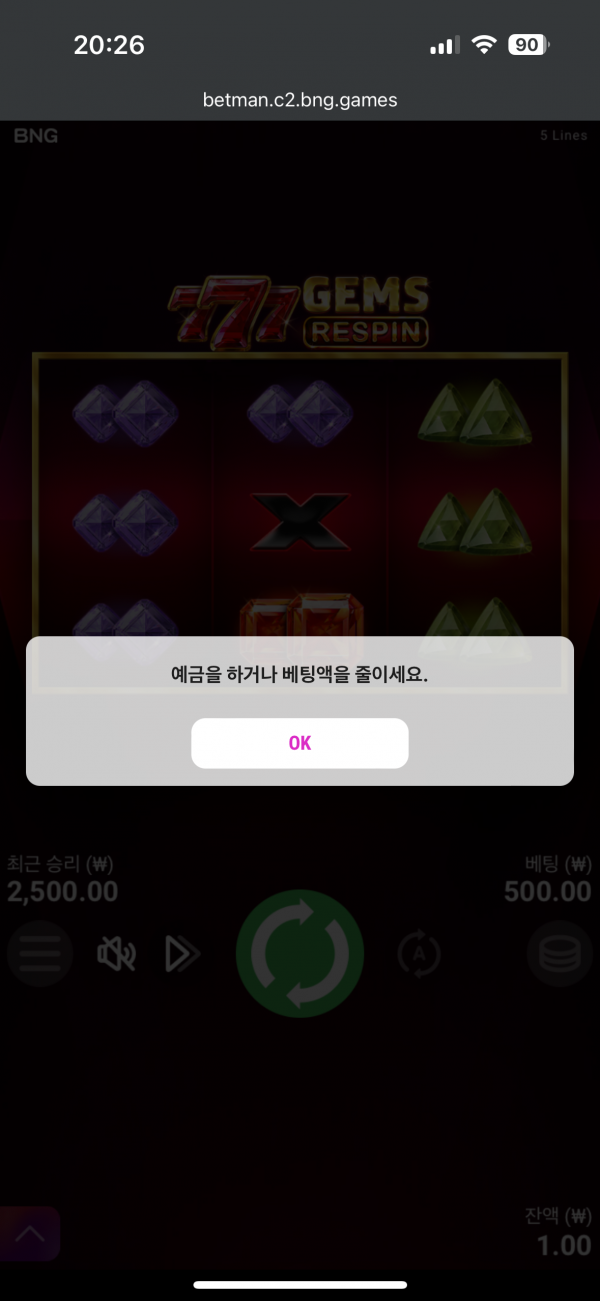Open the autoplay settings
Viewport: 600px width, 1301px height.
pyautogui.click(x=419, y=955)
